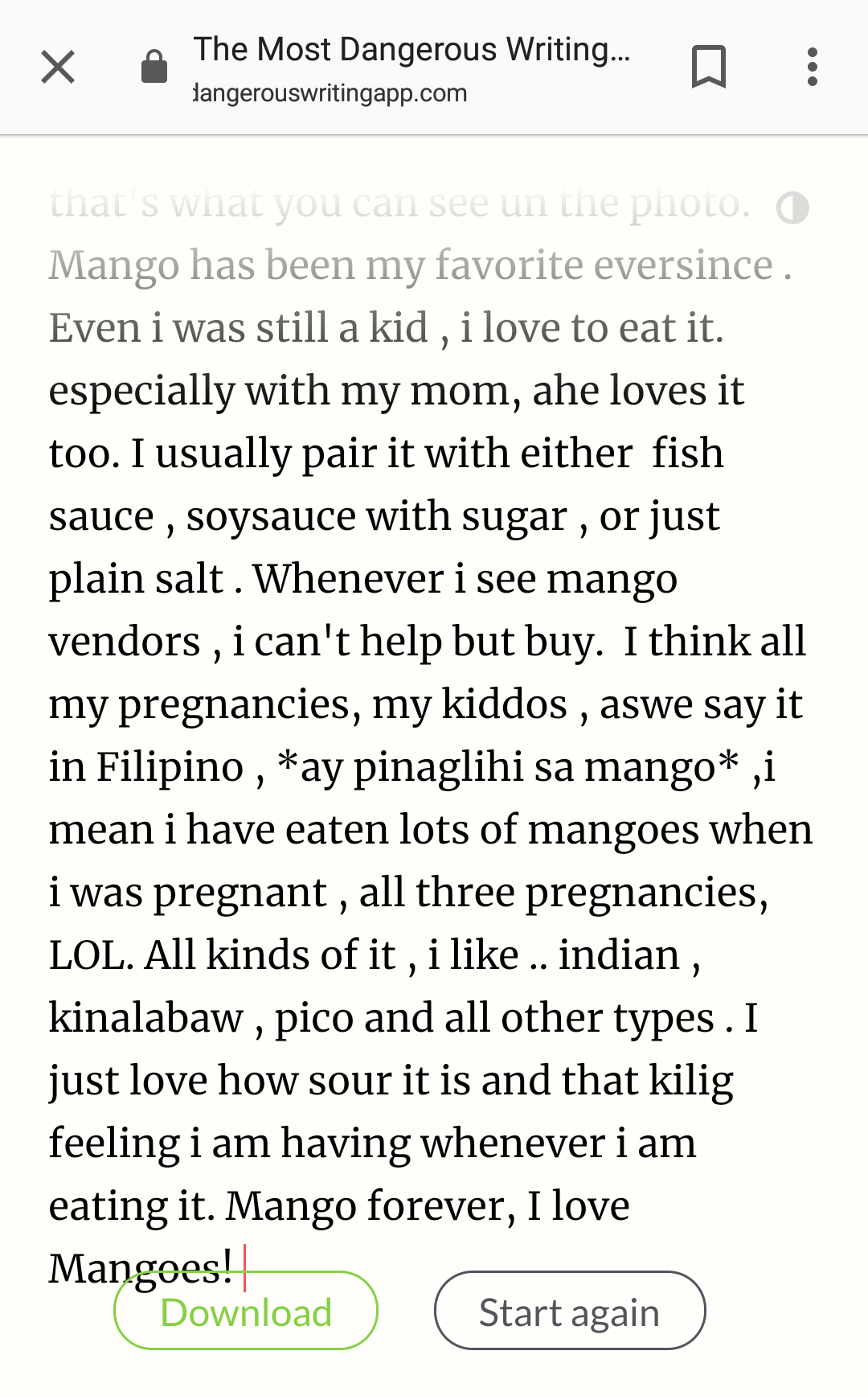The height and width of the screenshot is (1396, 868).
Task: Download the written text
Action: pos(246,1311)
